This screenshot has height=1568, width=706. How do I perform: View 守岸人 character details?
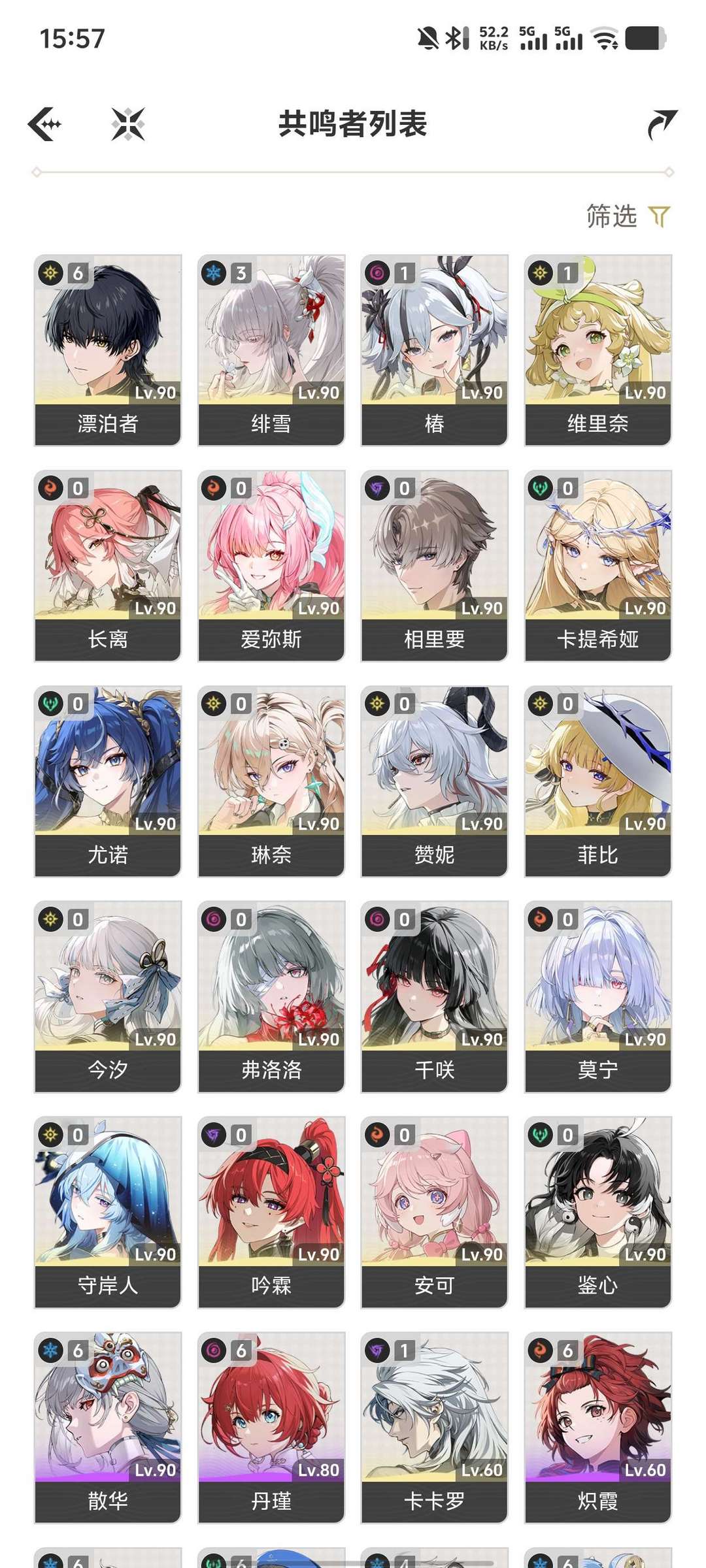click(108, 1213)
